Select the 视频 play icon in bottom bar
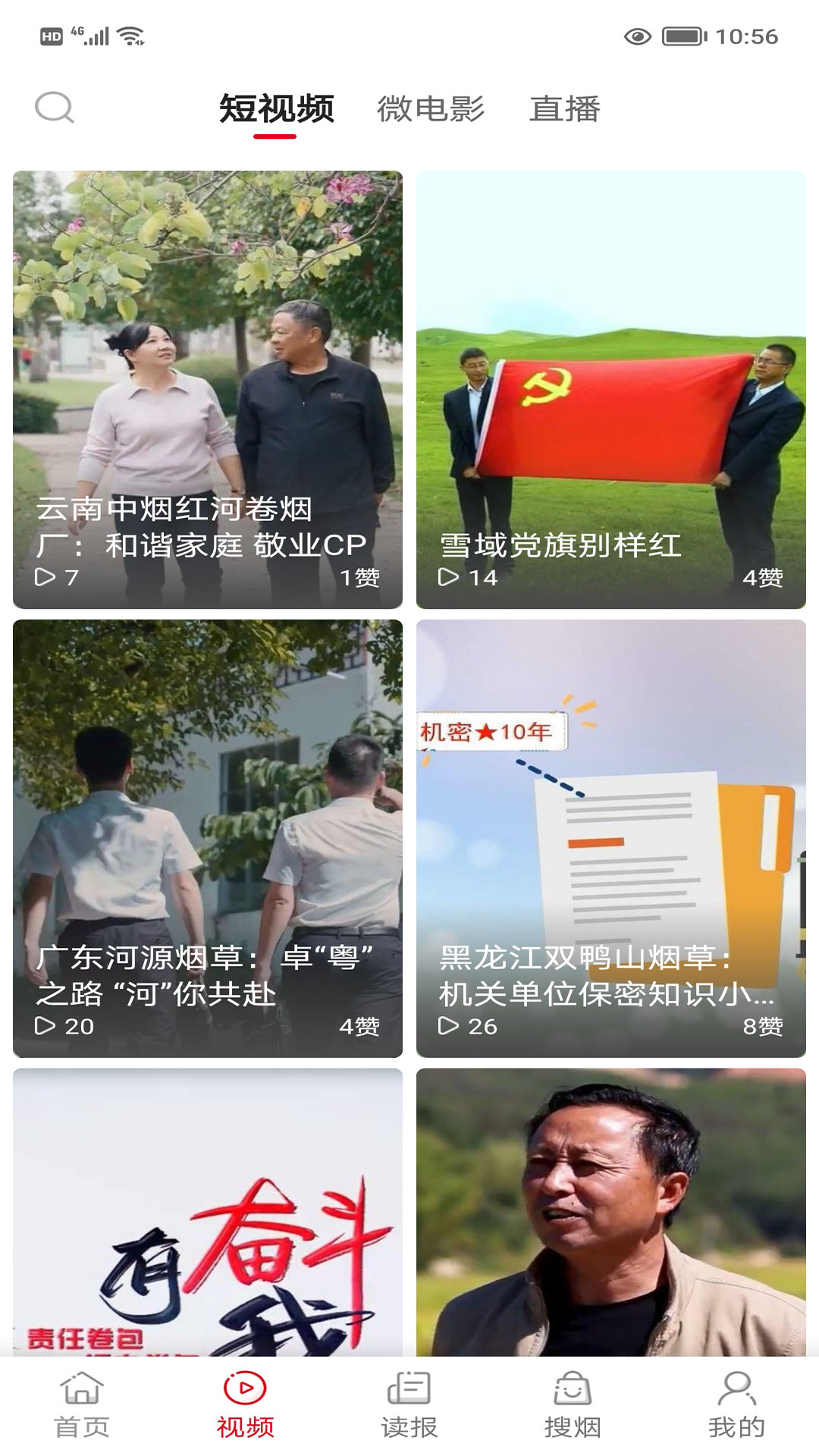 [x=245, y=1407]
